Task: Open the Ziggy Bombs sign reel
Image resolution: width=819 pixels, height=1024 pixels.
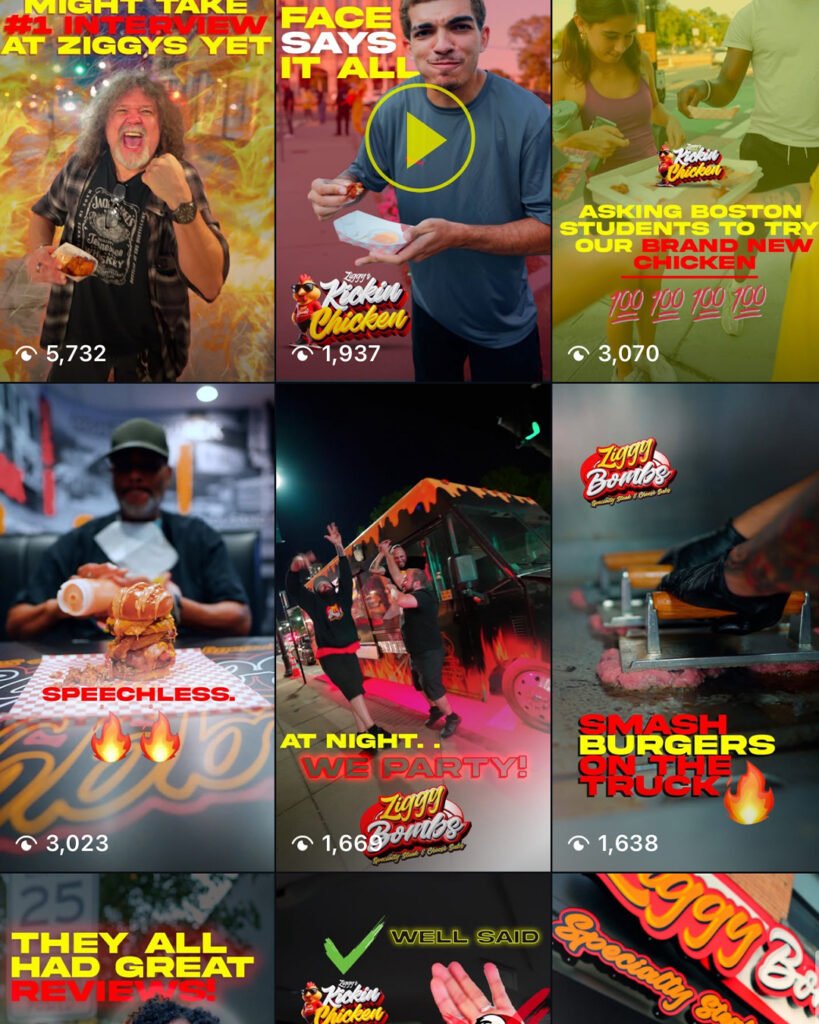Action: point(686,950)
